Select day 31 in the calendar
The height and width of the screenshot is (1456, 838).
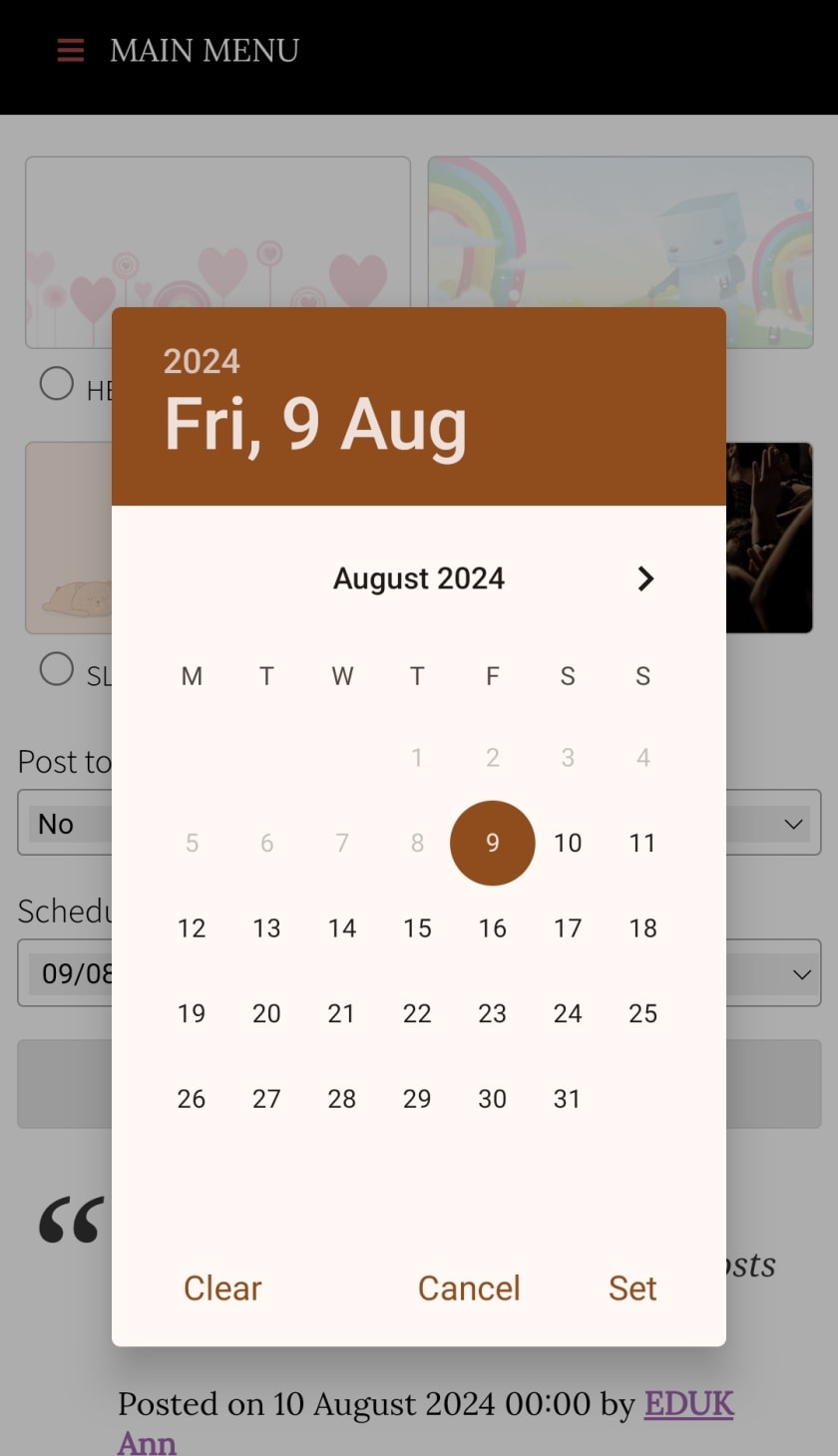tap(568, 1099)
